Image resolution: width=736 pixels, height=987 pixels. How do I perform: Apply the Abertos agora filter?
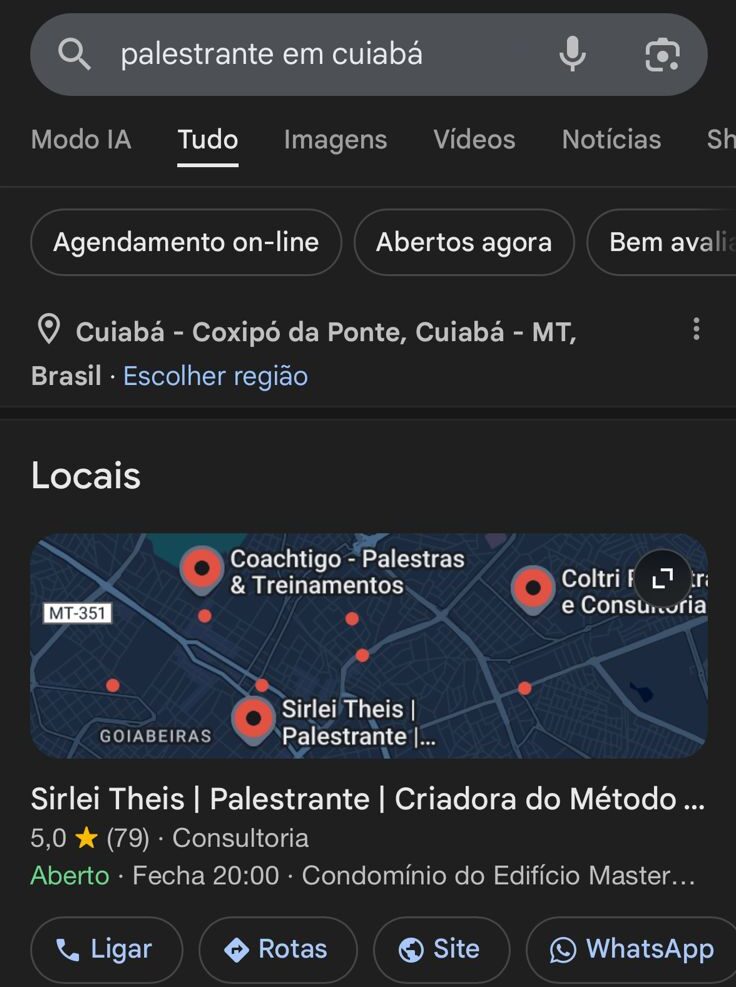point(464,242)
